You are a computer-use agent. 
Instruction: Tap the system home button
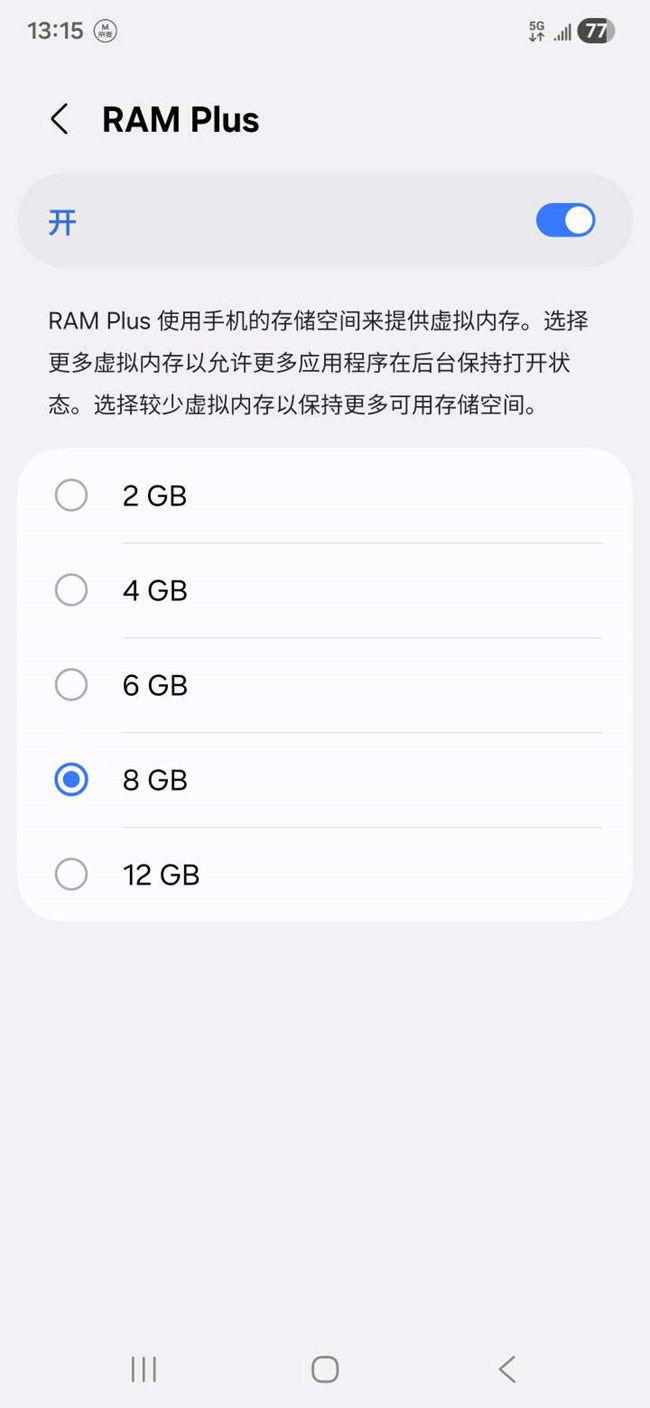325,1369
